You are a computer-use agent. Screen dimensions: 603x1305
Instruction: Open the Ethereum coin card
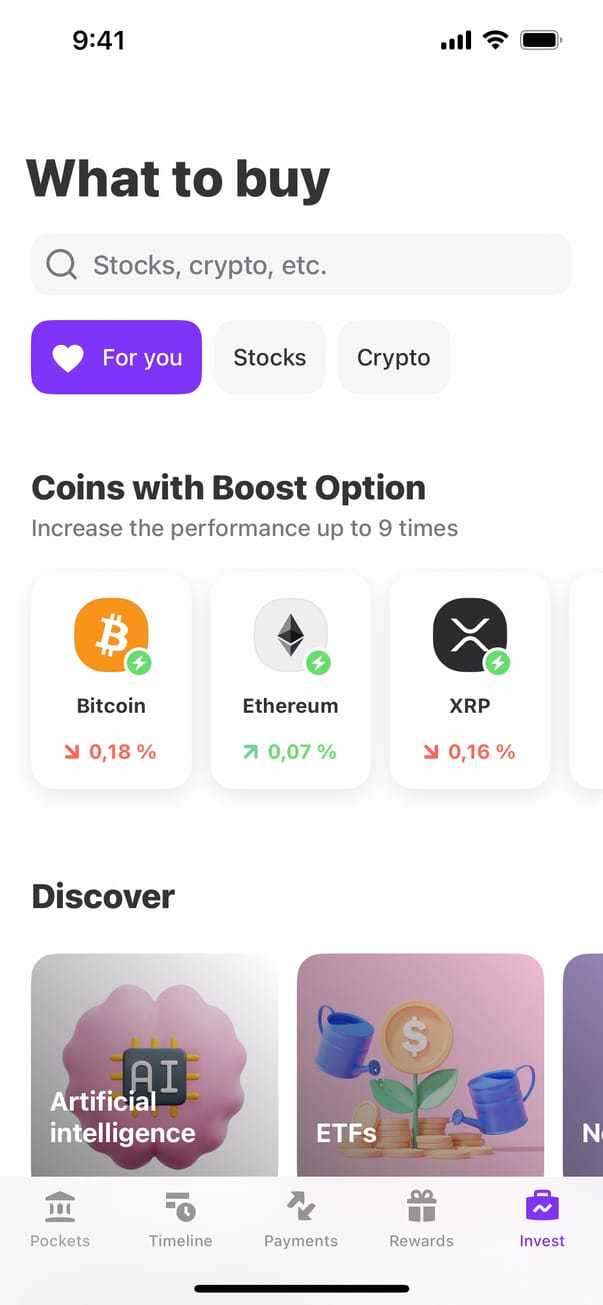click(290, 680)
